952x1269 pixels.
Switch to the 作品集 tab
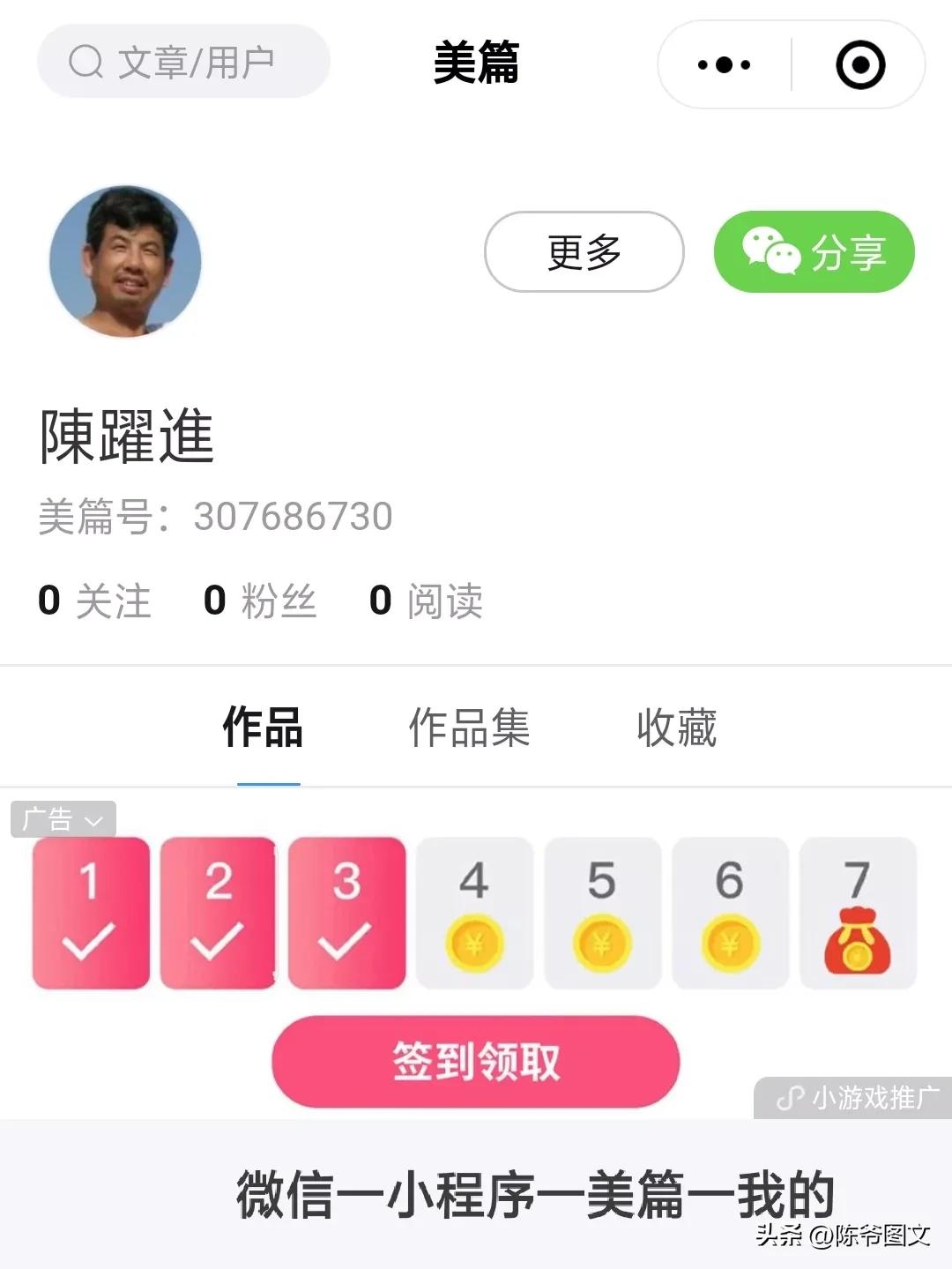click(x=470, y=726)
